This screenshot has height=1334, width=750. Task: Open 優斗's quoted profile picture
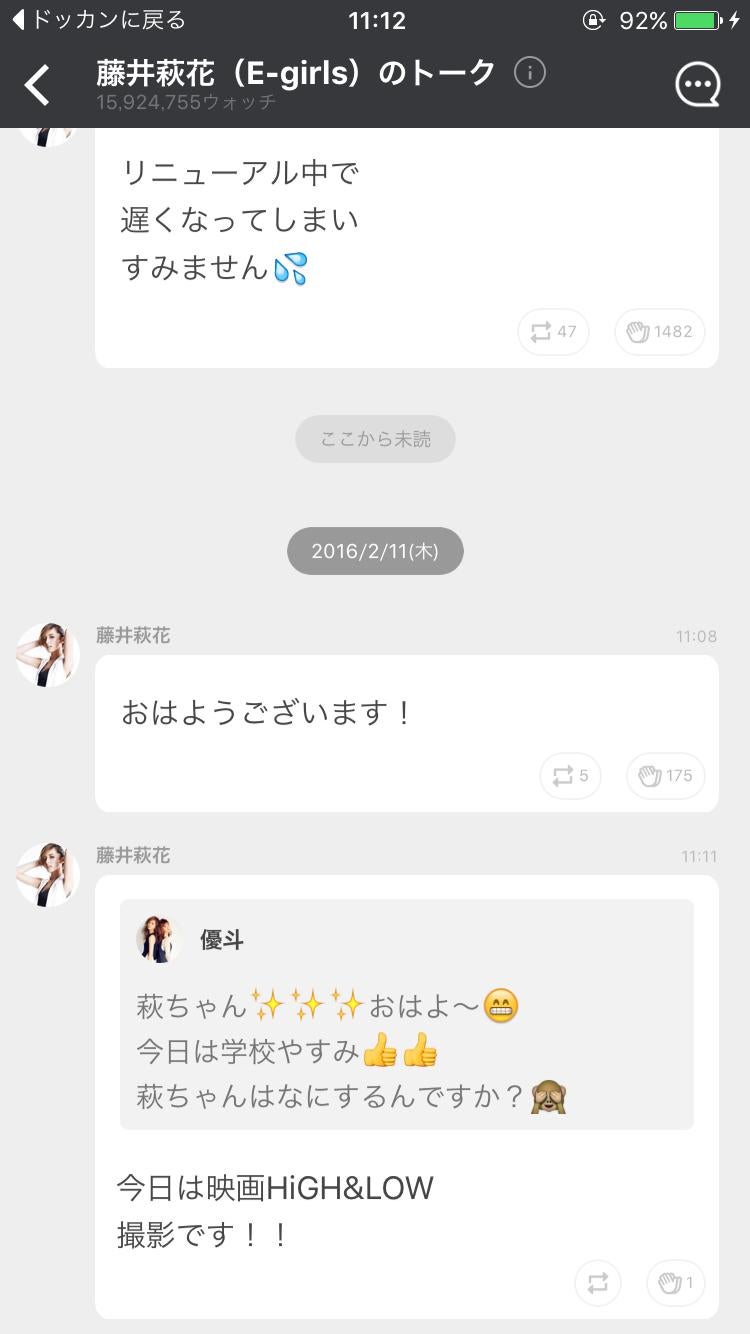click(157, 939)
